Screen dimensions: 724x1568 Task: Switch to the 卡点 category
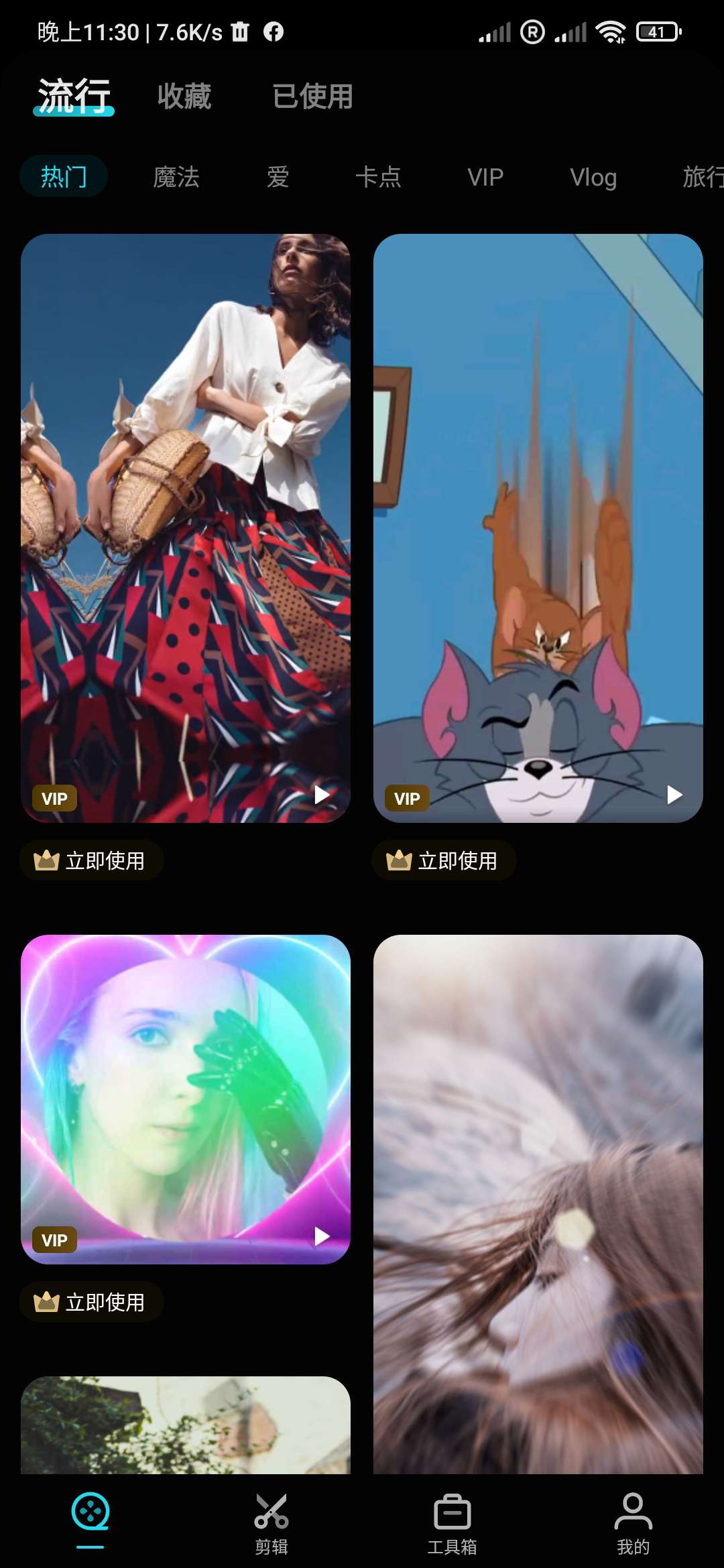pos(378,177)
